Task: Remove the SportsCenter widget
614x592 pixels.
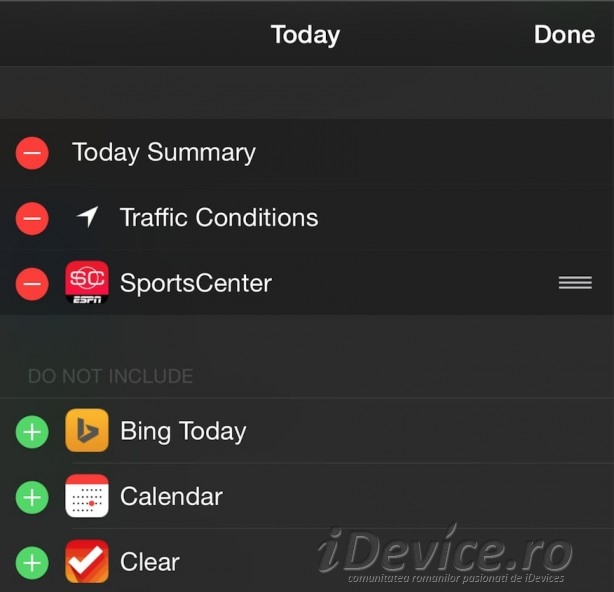Action: coord(32,283)
